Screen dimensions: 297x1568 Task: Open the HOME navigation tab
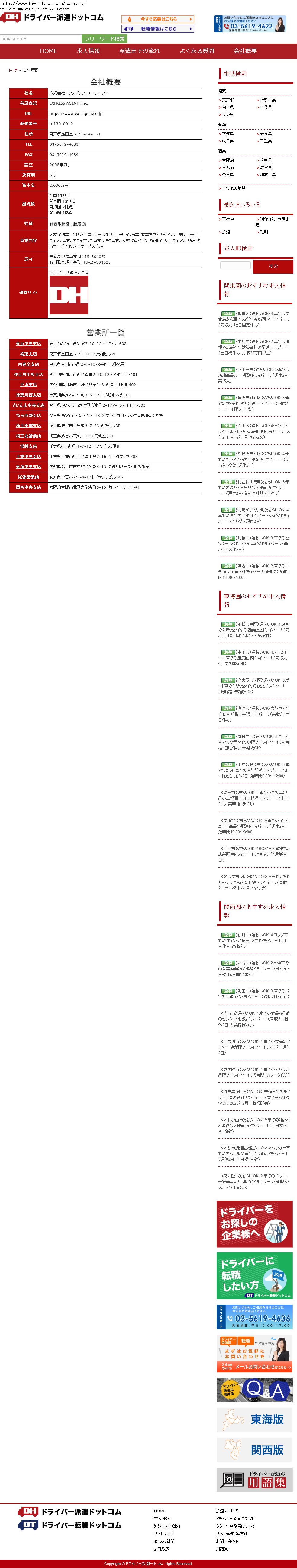(x=48, y=51)
